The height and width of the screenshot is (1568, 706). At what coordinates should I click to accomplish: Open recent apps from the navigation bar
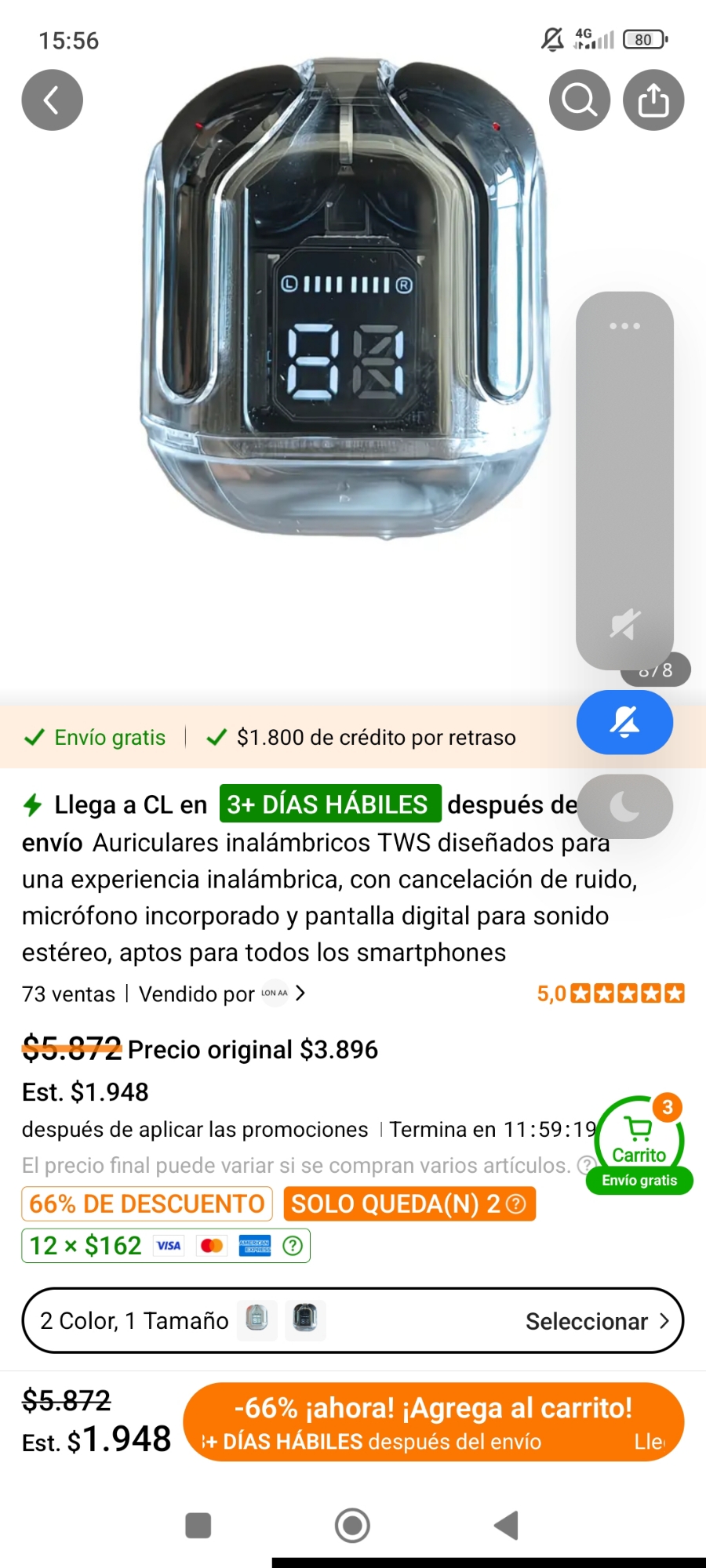coord(198,1526)
